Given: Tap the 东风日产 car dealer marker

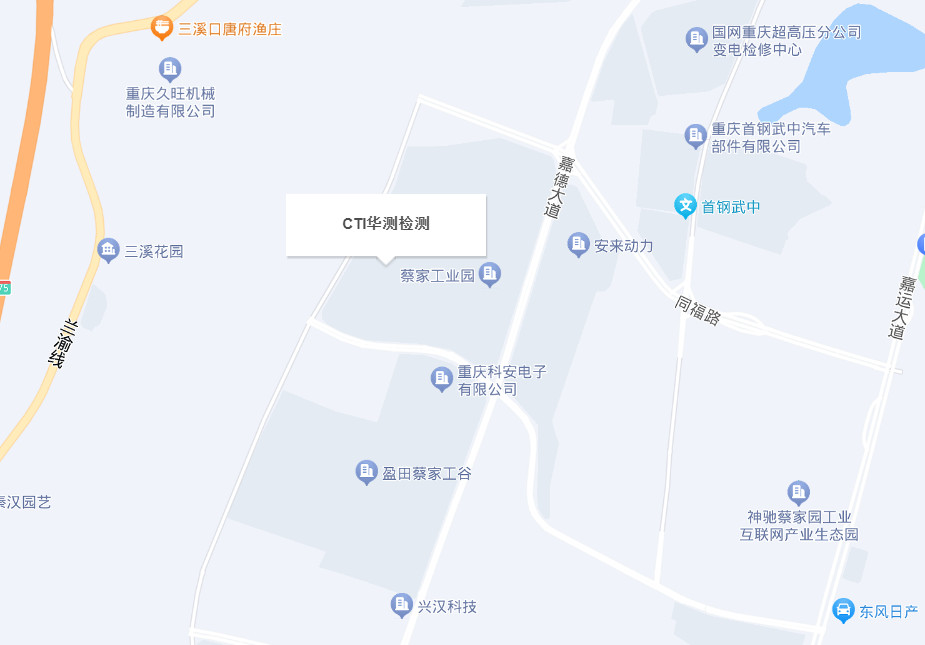Looking at the screenshot, I should (843, 610).
